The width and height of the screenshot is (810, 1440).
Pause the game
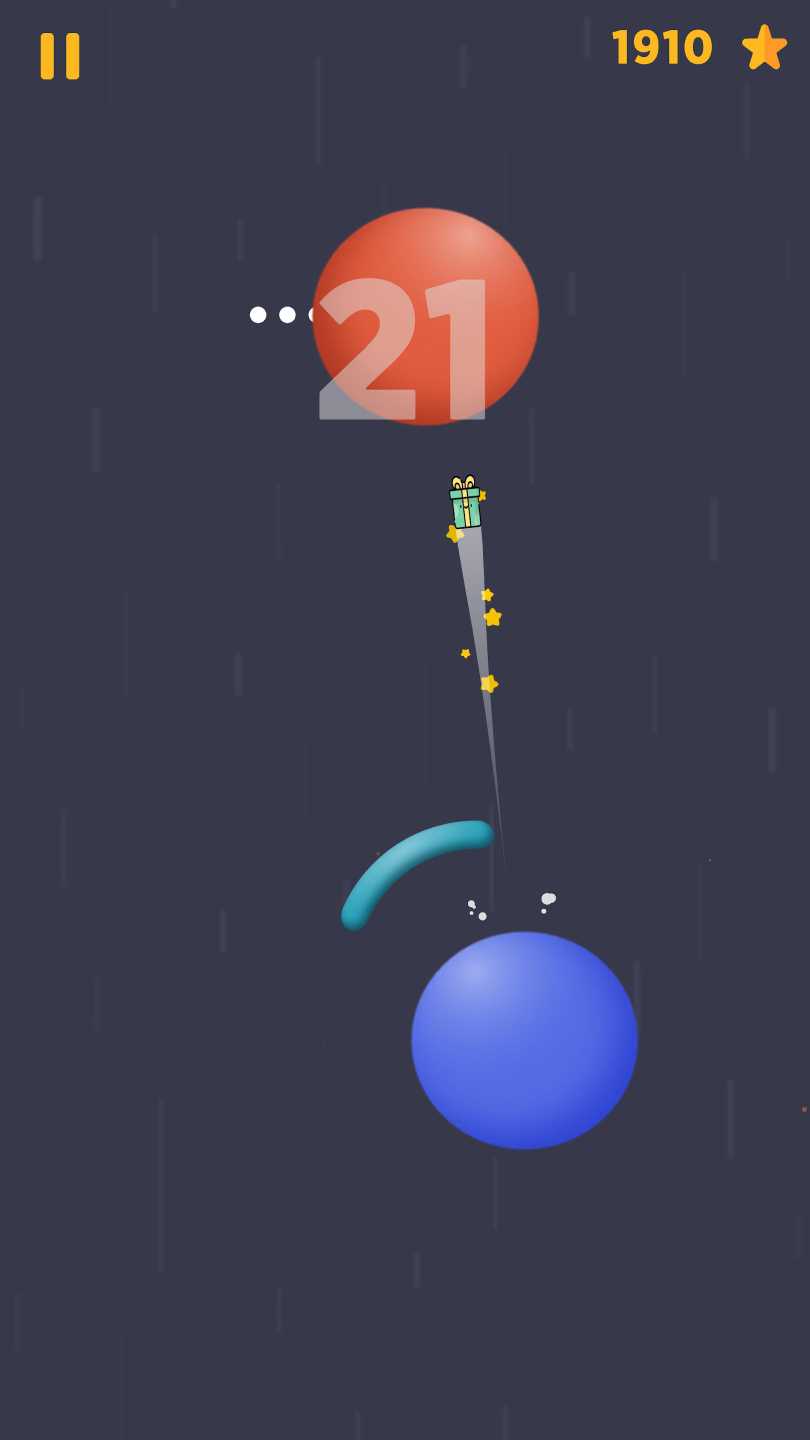click(60, 56)
